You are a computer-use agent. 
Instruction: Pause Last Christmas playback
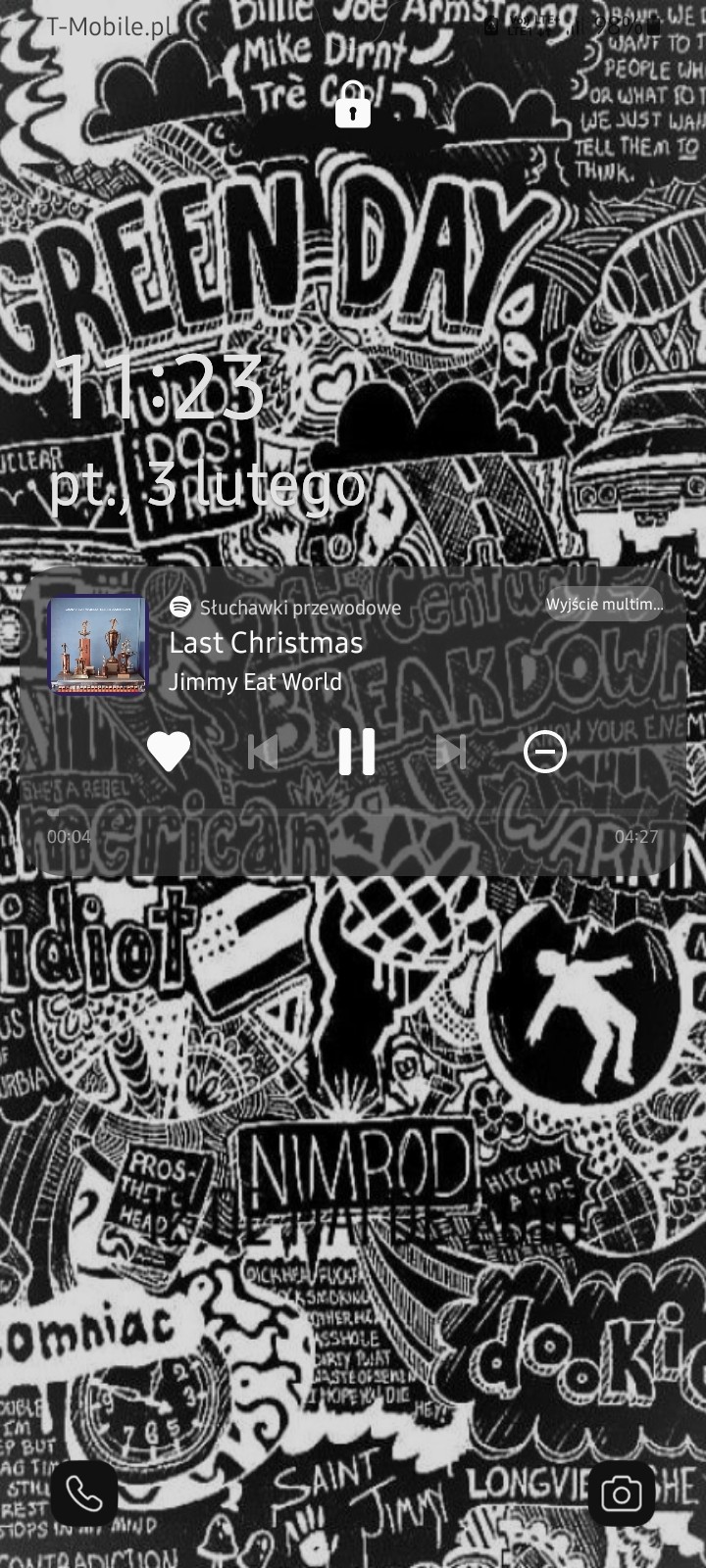click(x=356, y=753)
